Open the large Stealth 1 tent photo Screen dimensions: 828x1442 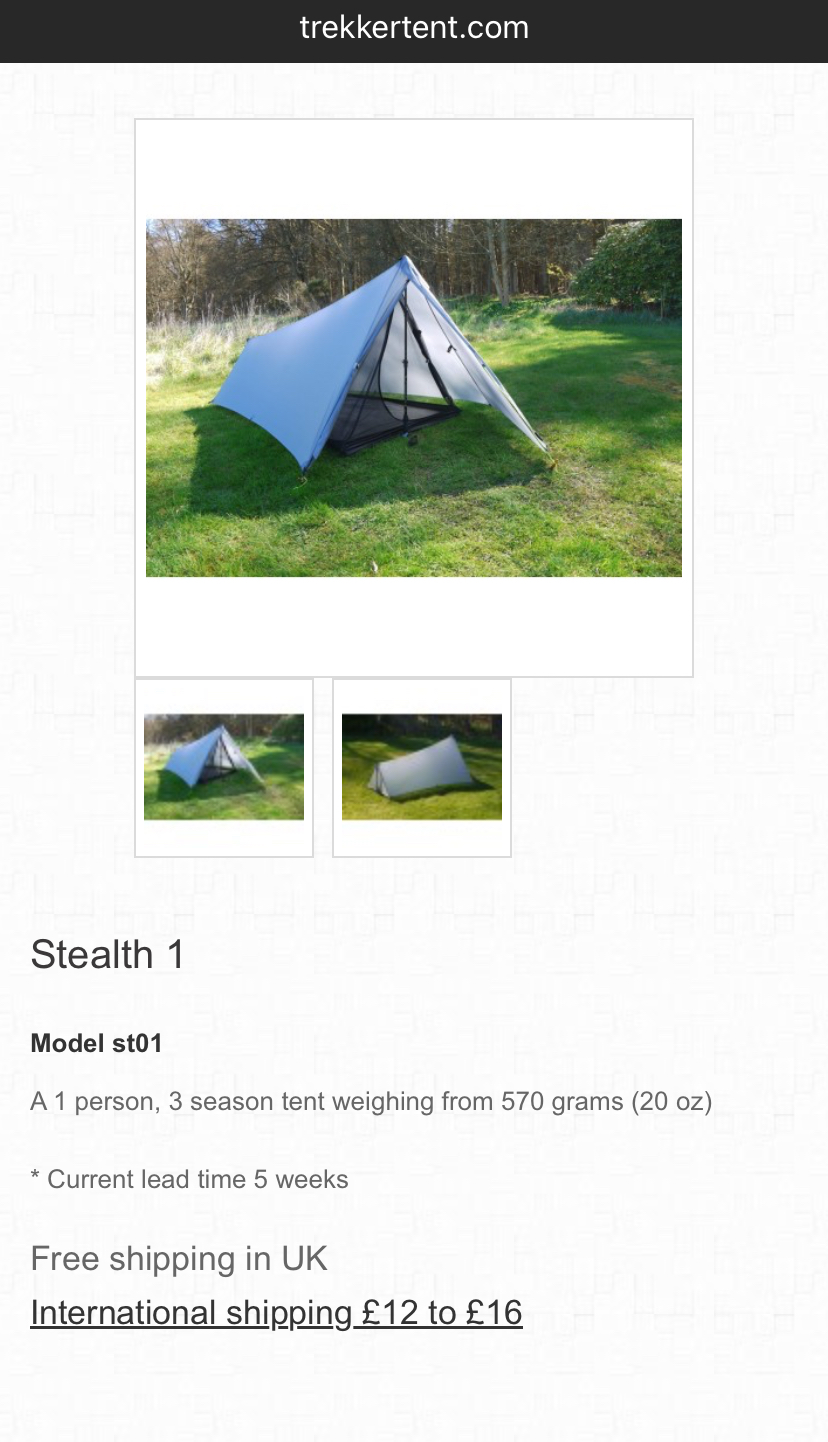click(414, 398)
